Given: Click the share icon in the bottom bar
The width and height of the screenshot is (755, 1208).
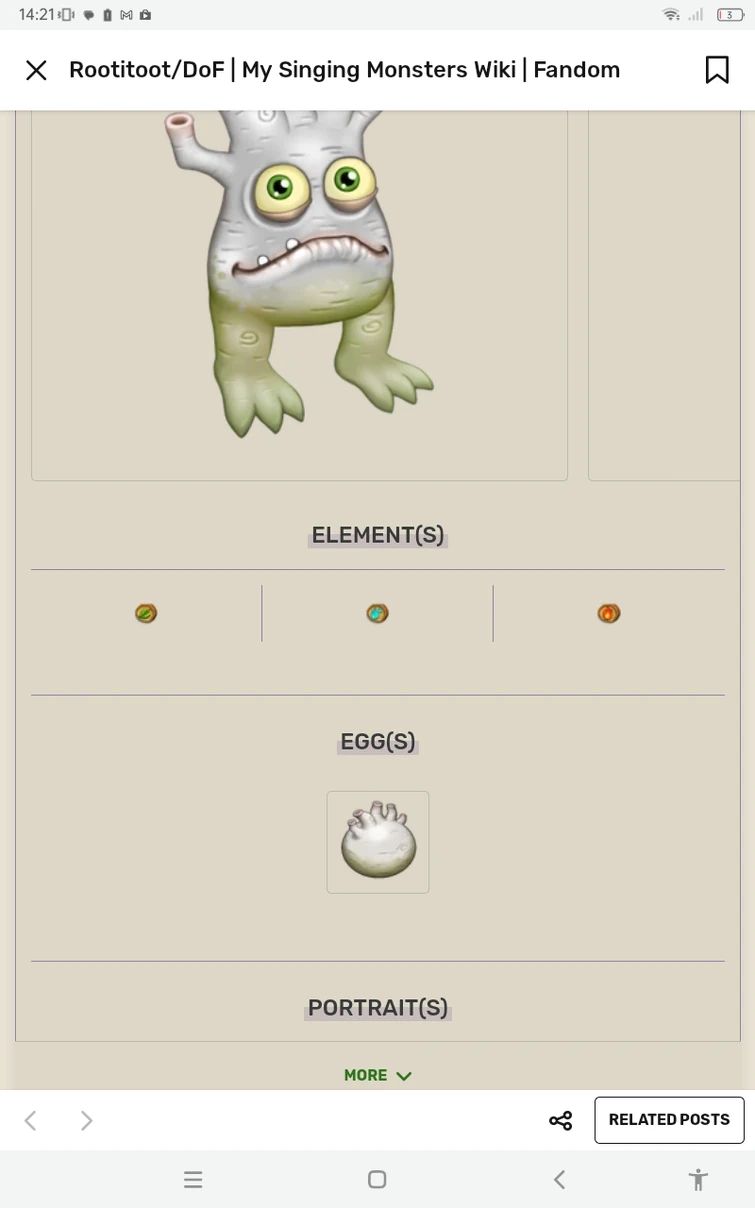Looking at the screenshot, I should tap(560, 1120).
